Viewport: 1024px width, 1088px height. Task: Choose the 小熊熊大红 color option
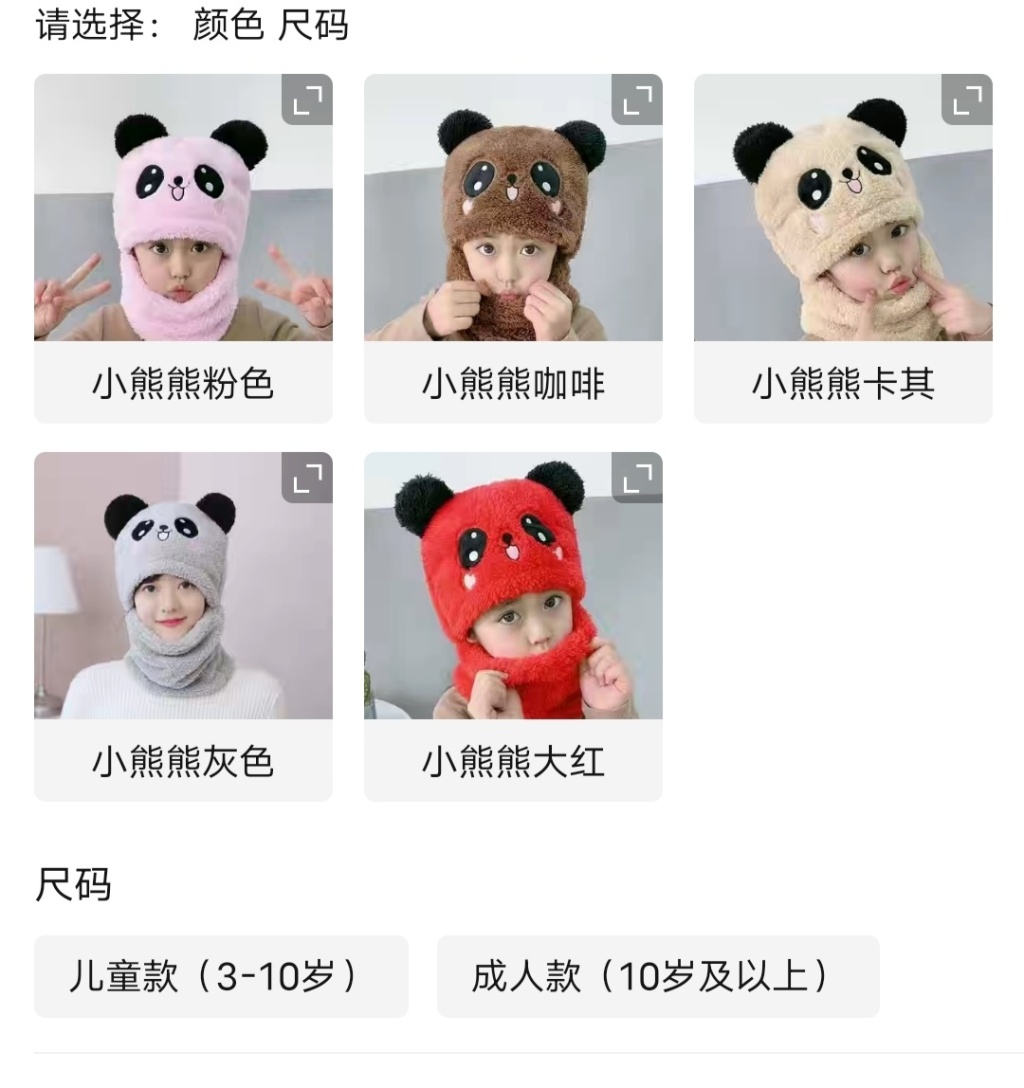coord(513,626)
